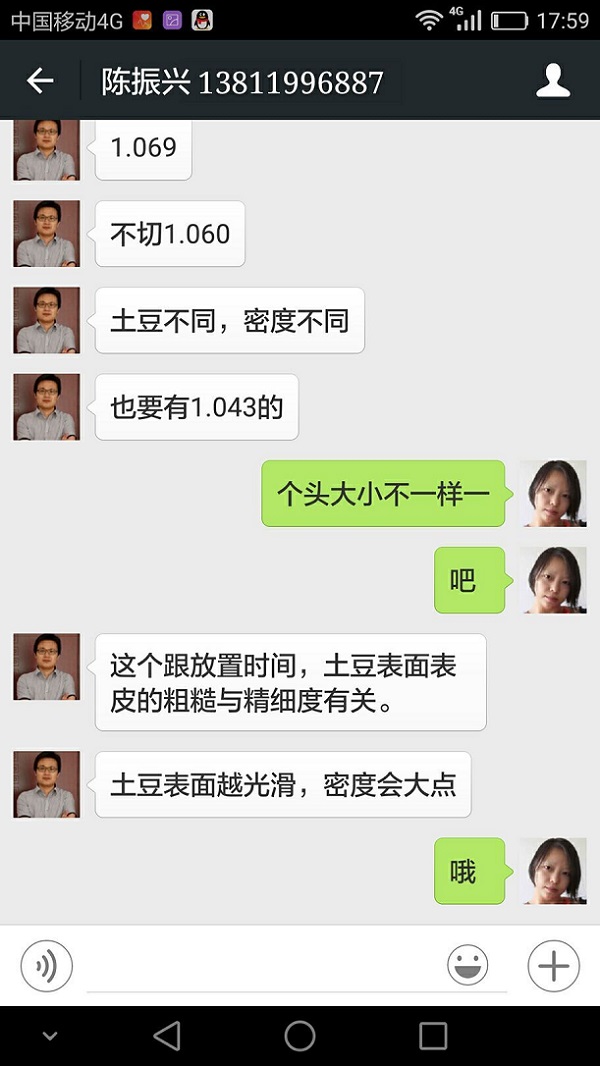Open the chat info profile icon
The image size is (600, 1066).
tap(553, 81)
